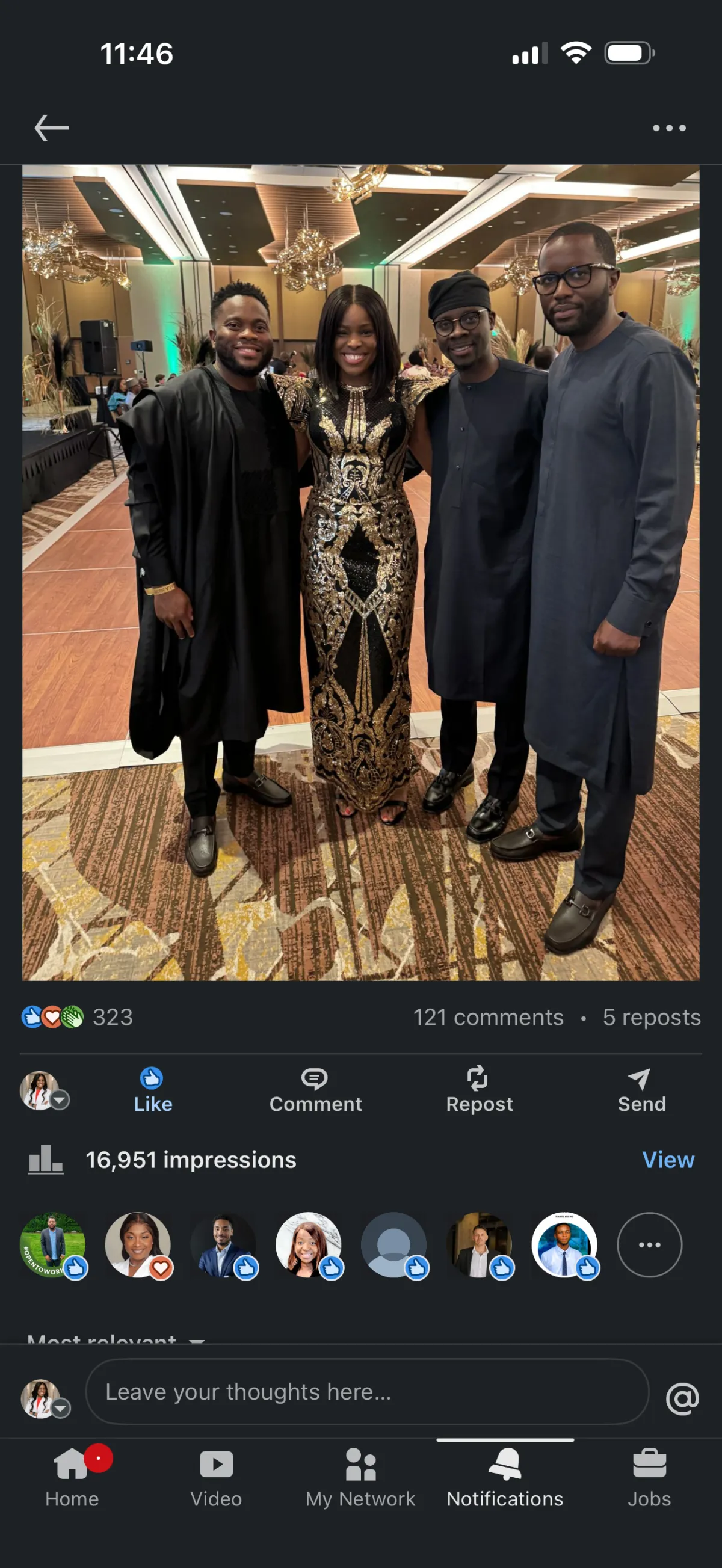This screenshot has width=722, height=1568.
Task: View post impressions analytics
Action: 668,1160
